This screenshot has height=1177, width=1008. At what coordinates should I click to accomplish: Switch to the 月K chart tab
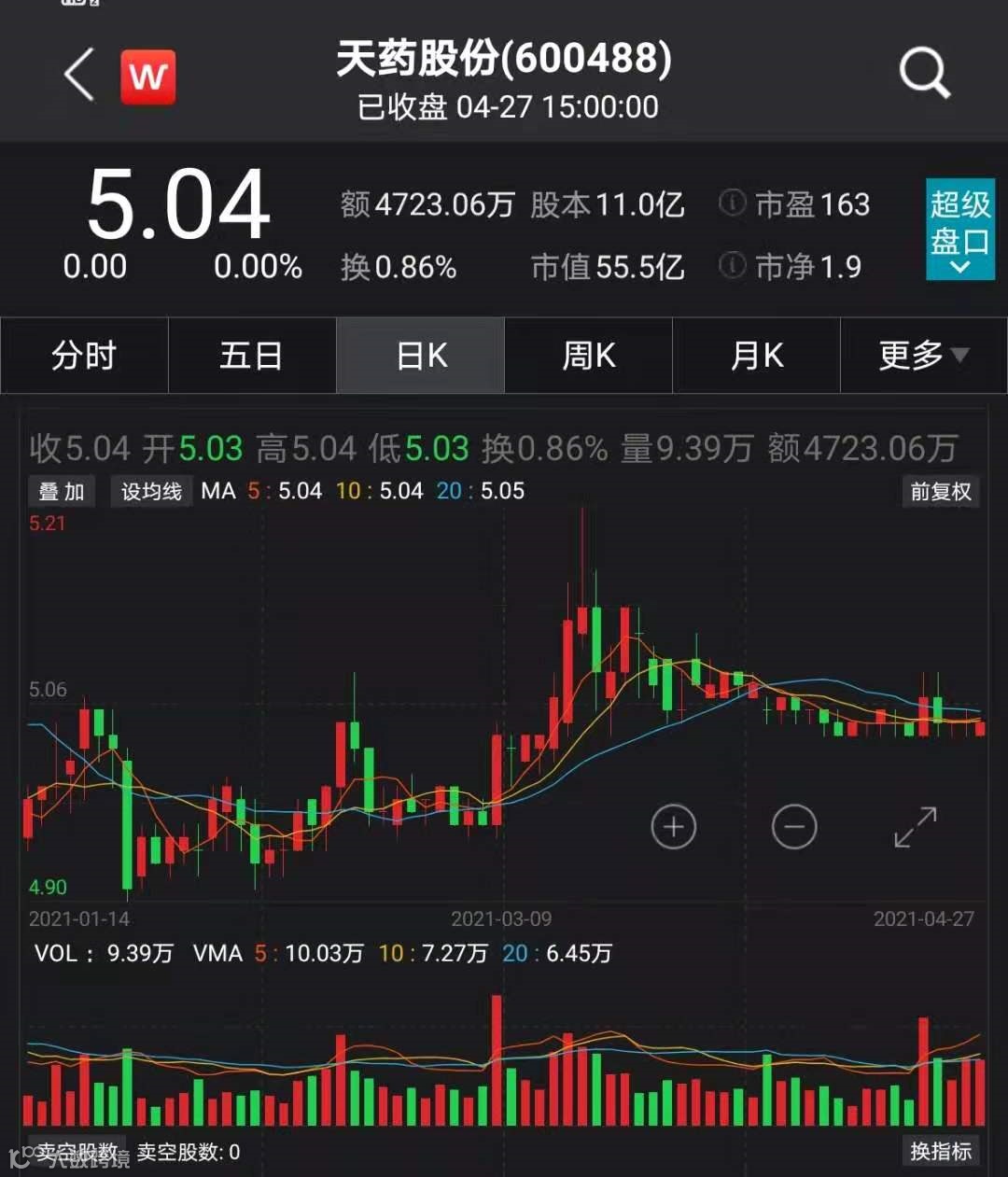click(x=756, y=356)
